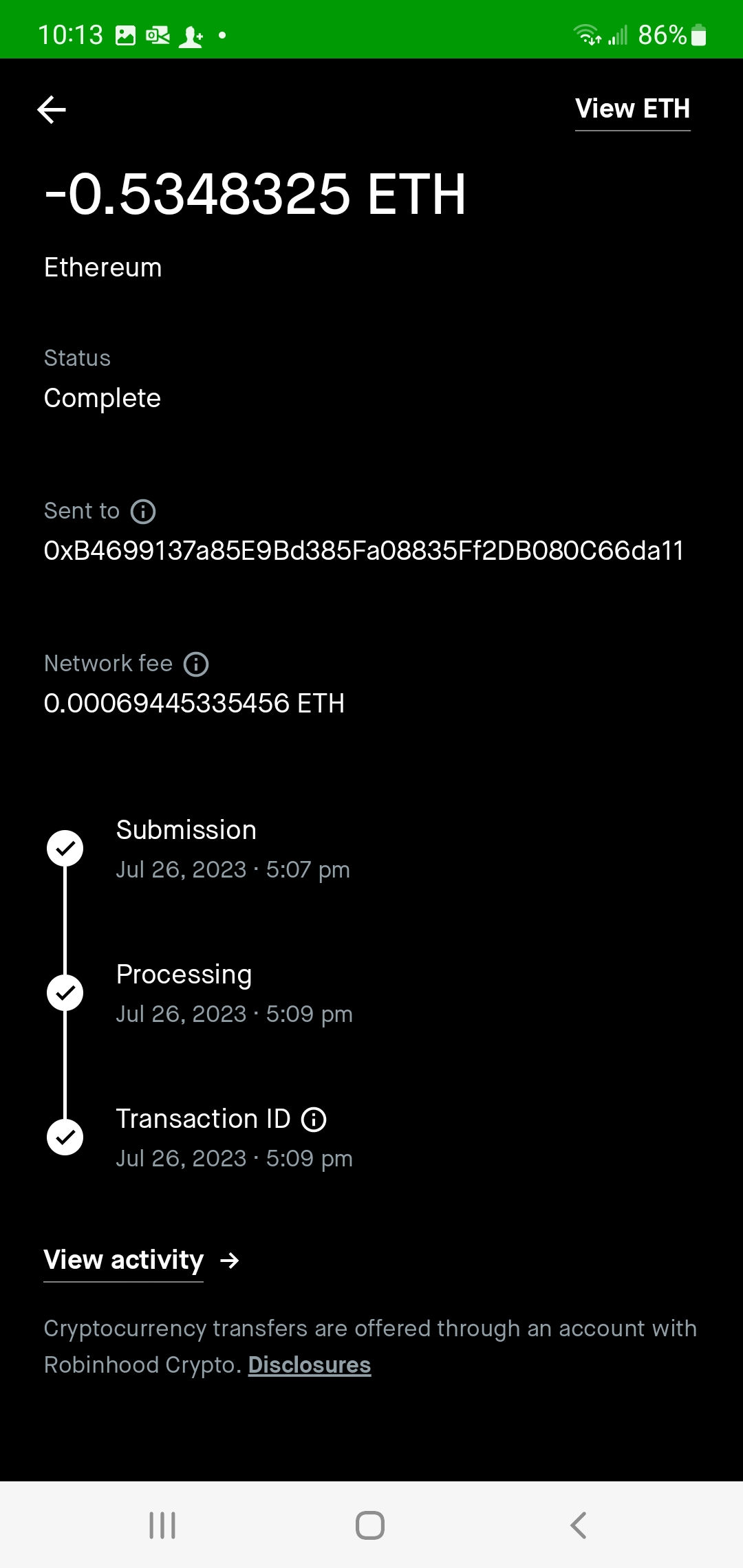Open the system recent apps view
The image size is (743, 1568).
pyautogui.click(x=162, y=1525)
